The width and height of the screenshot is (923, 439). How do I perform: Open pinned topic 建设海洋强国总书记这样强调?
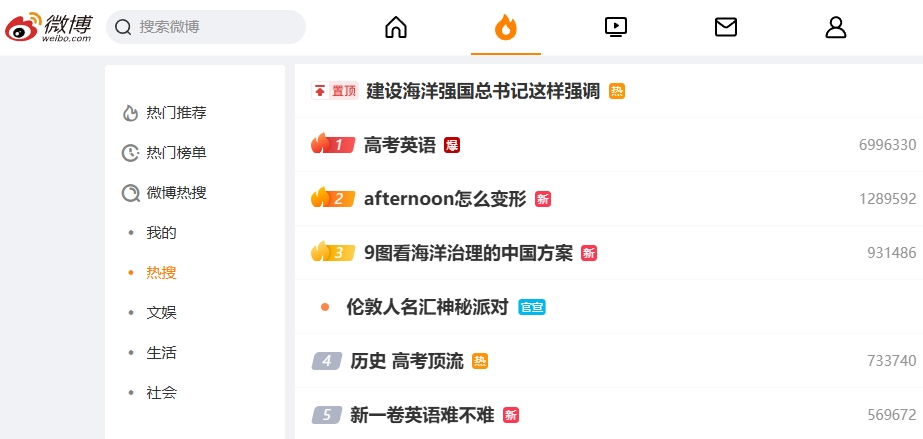pos(483,91)
